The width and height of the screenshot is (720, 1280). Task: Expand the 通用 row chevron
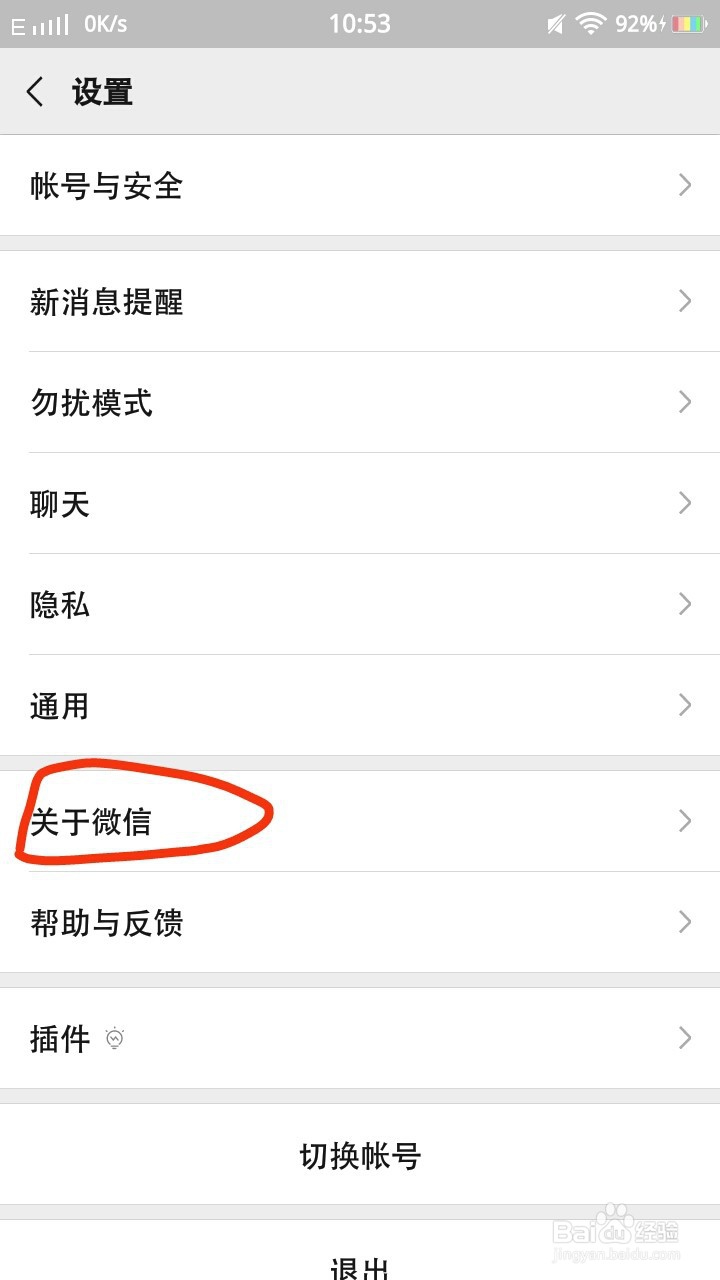pos(685,706)
